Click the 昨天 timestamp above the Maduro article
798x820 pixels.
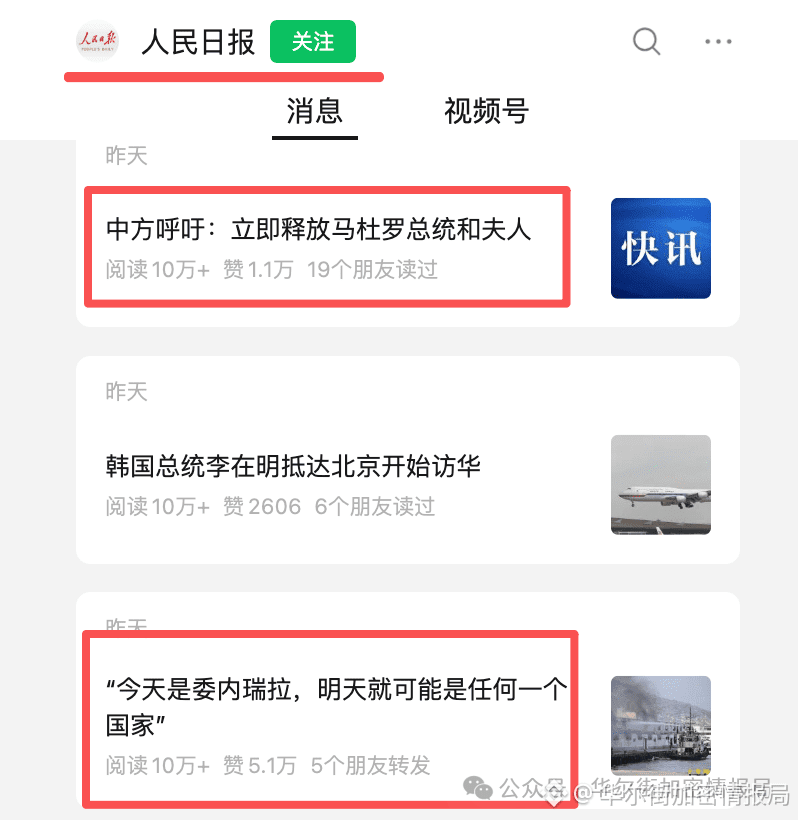point(126,155)
